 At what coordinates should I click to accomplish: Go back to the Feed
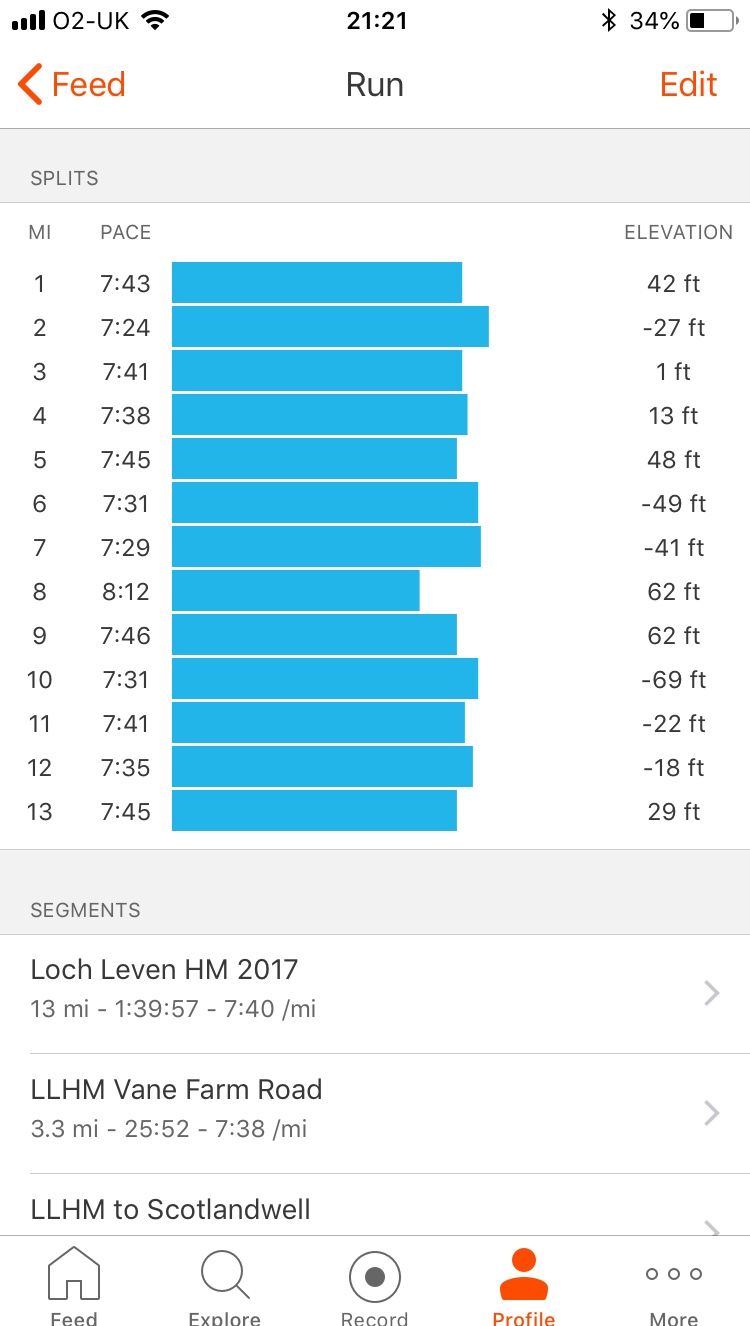click(72, 85)
